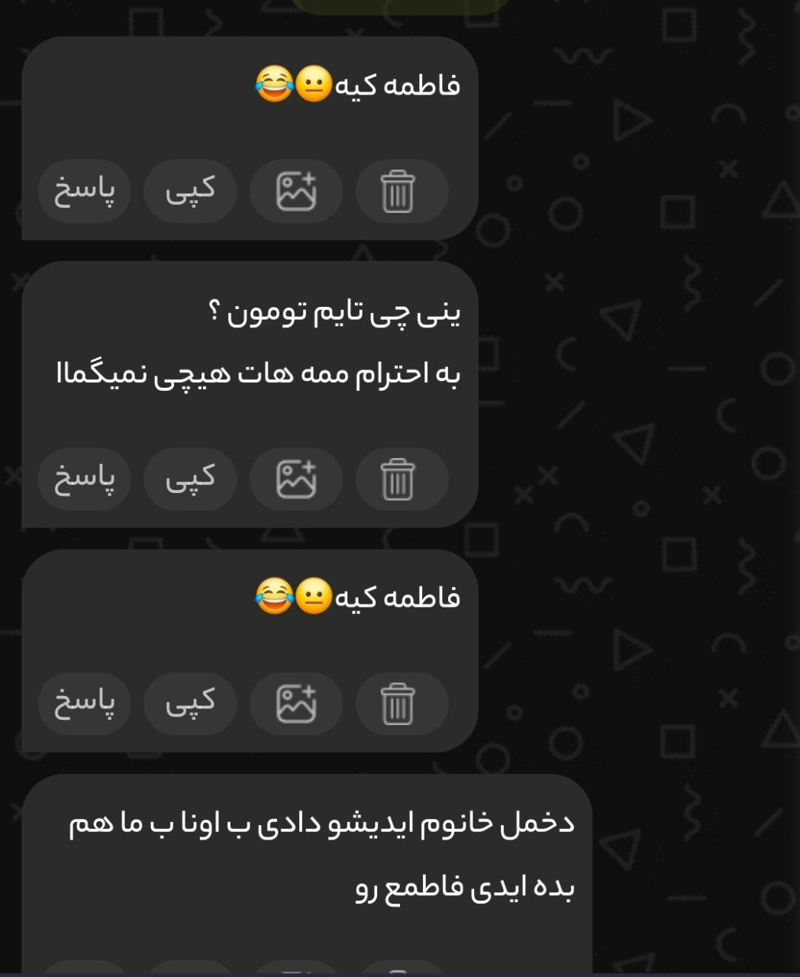Tap پاسخ under the ینی چی تایم تومون message
Viewport: 800px width, 977px height.
(84, 479)
